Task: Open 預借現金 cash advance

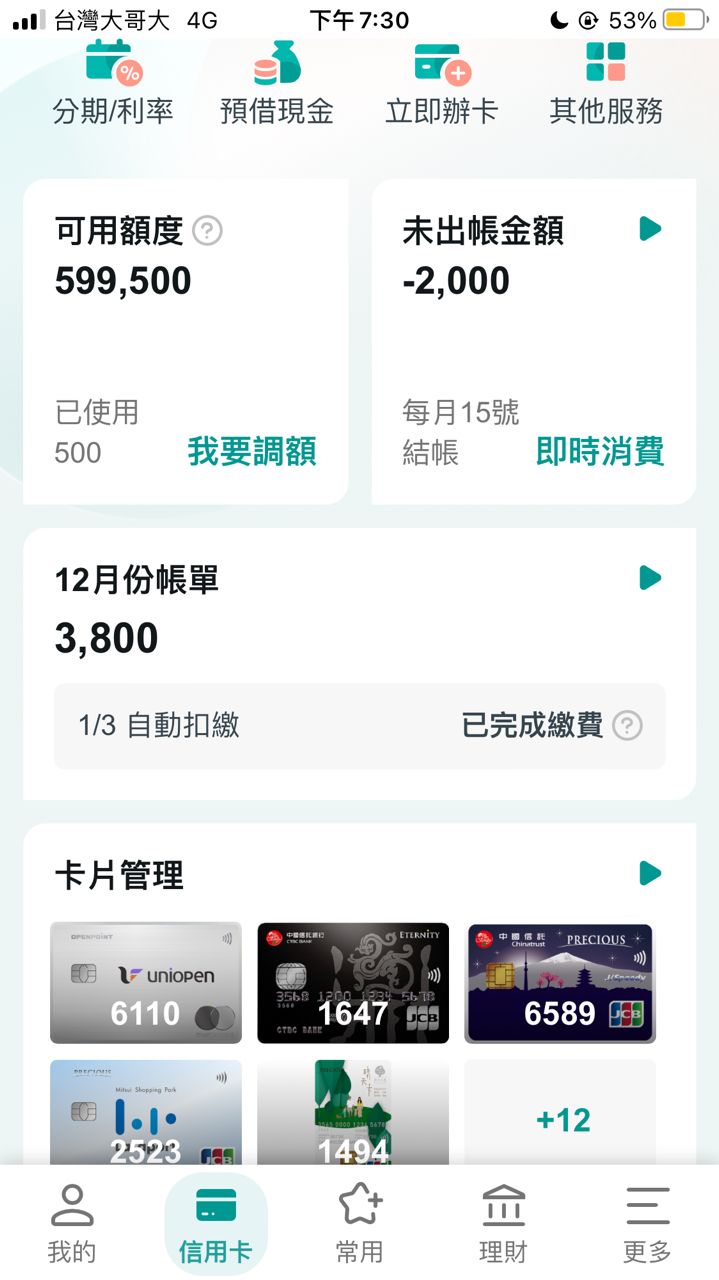Action: pos(276,85)
